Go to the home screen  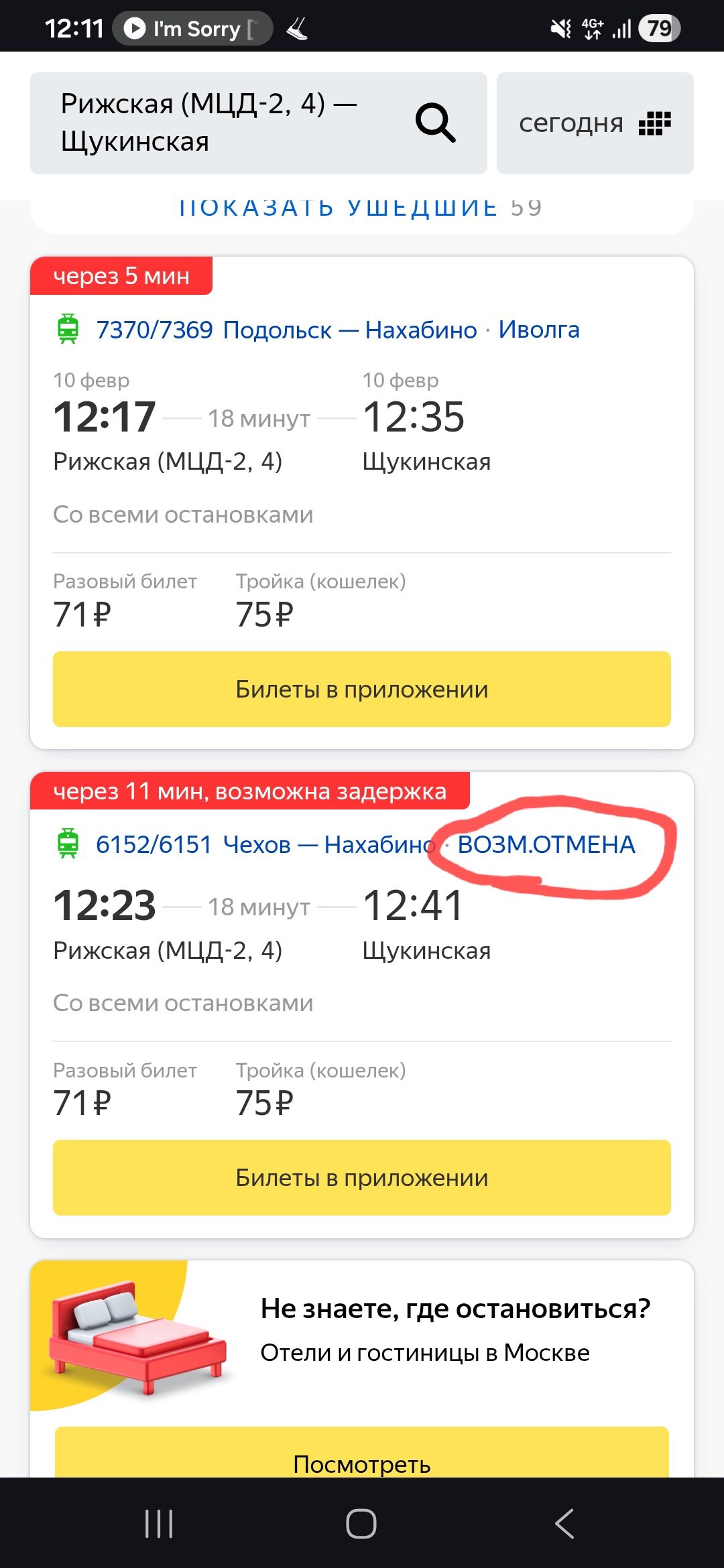(361, 1524)
